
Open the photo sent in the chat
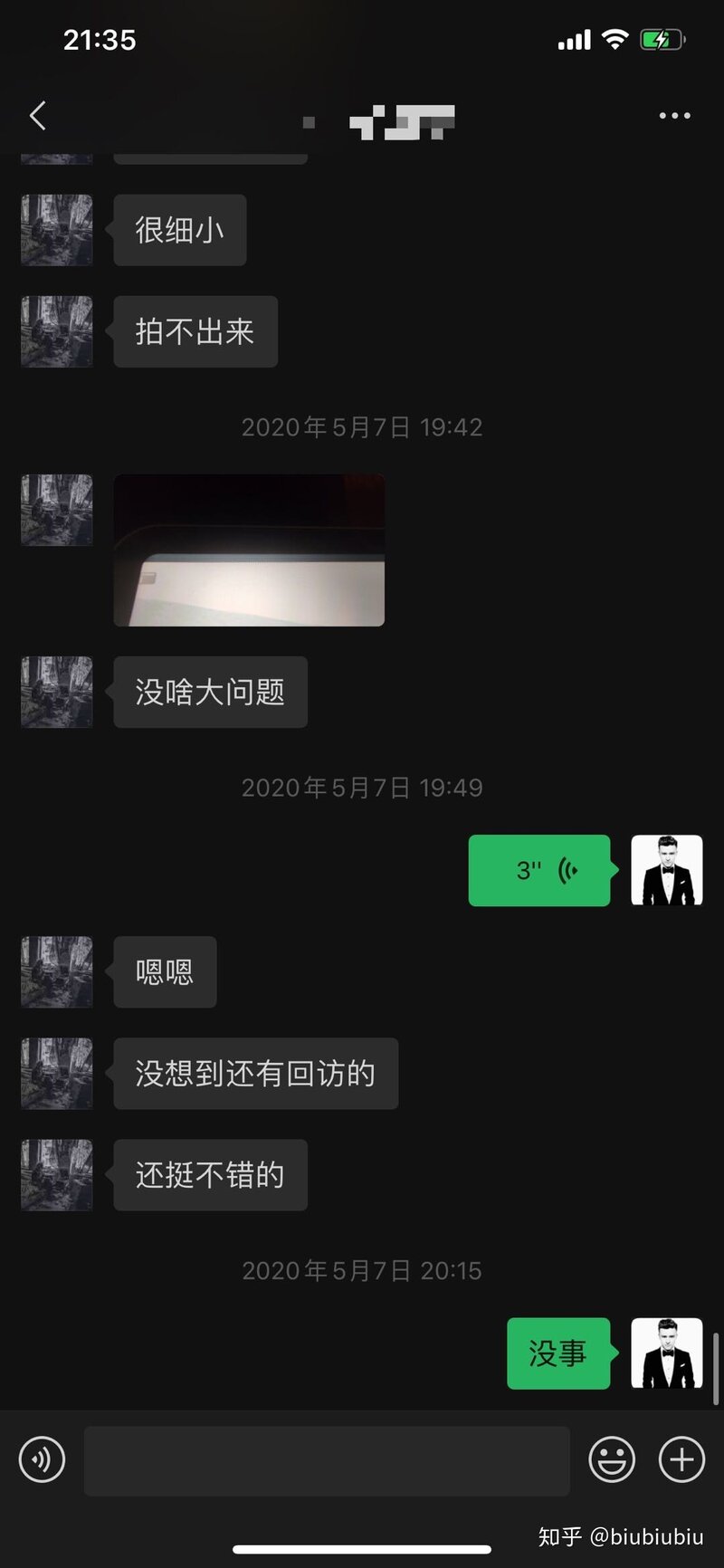[249, 550]
